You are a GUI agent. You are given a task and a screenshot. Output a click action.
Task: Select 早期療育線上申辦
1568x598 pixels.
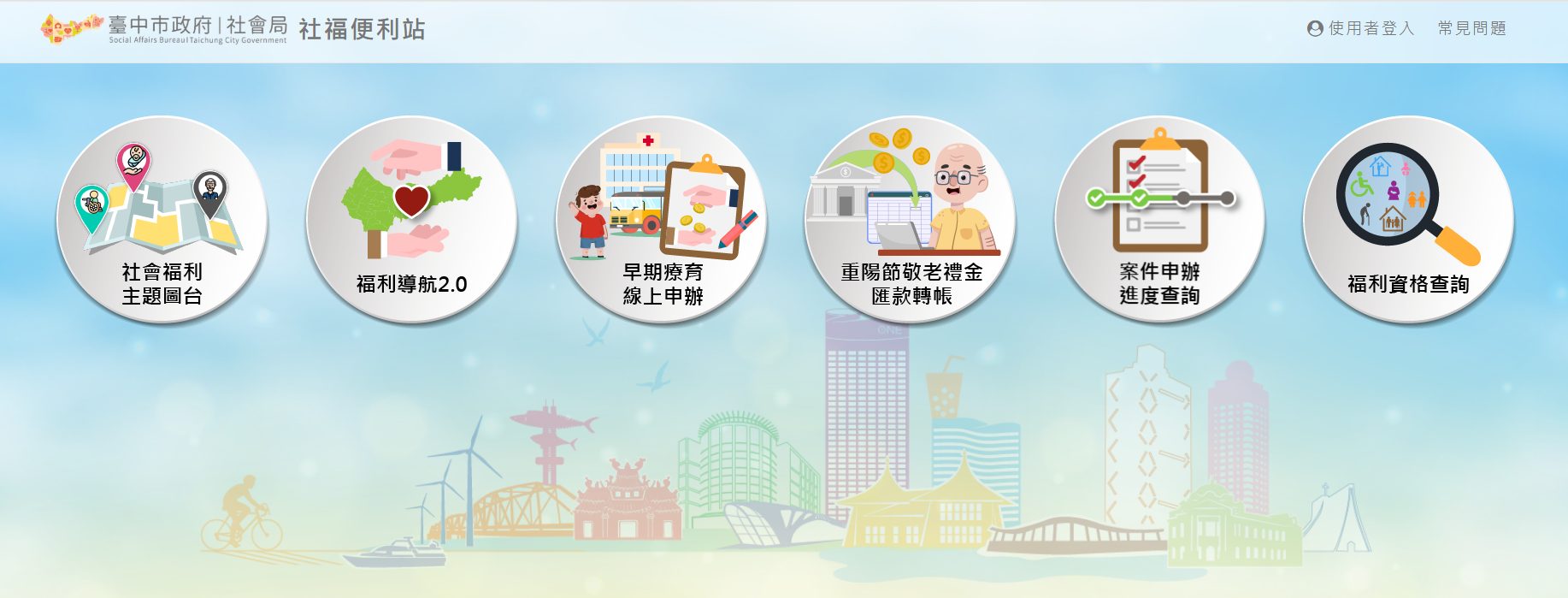[x=662, y=219]
